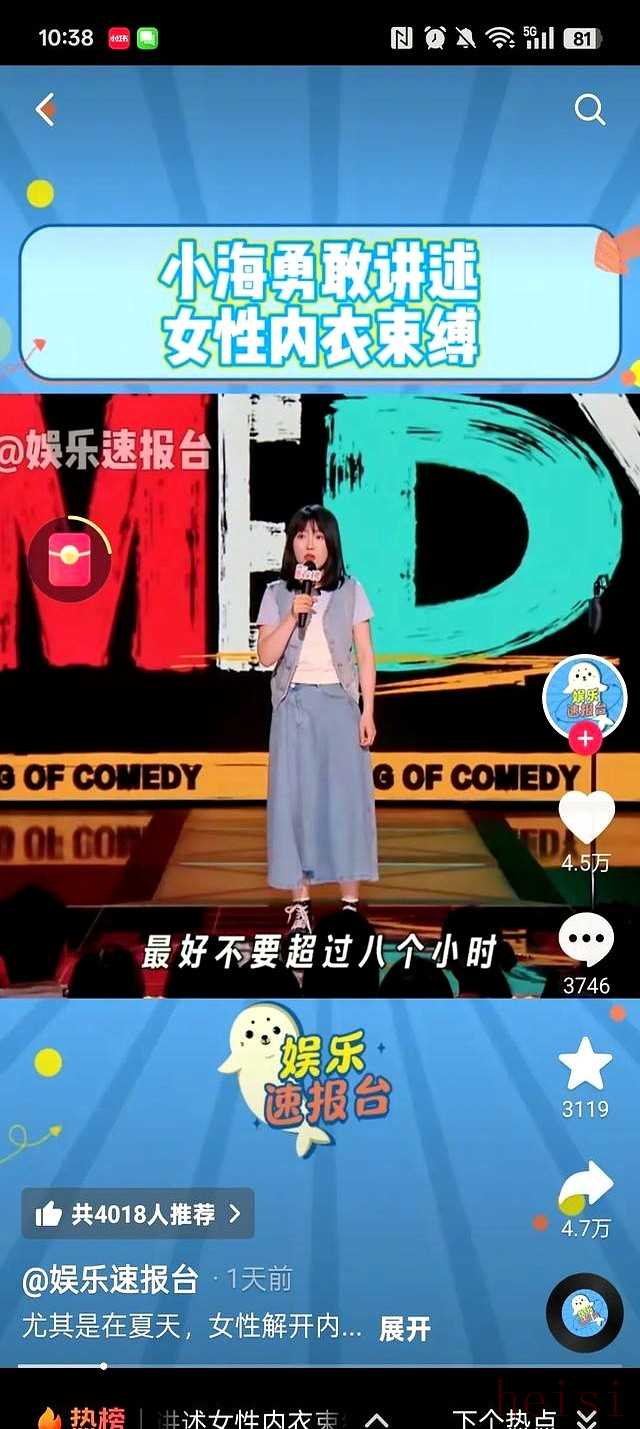Tap the red envelope reward icon

pyautogui.click(x=68, y=558)
